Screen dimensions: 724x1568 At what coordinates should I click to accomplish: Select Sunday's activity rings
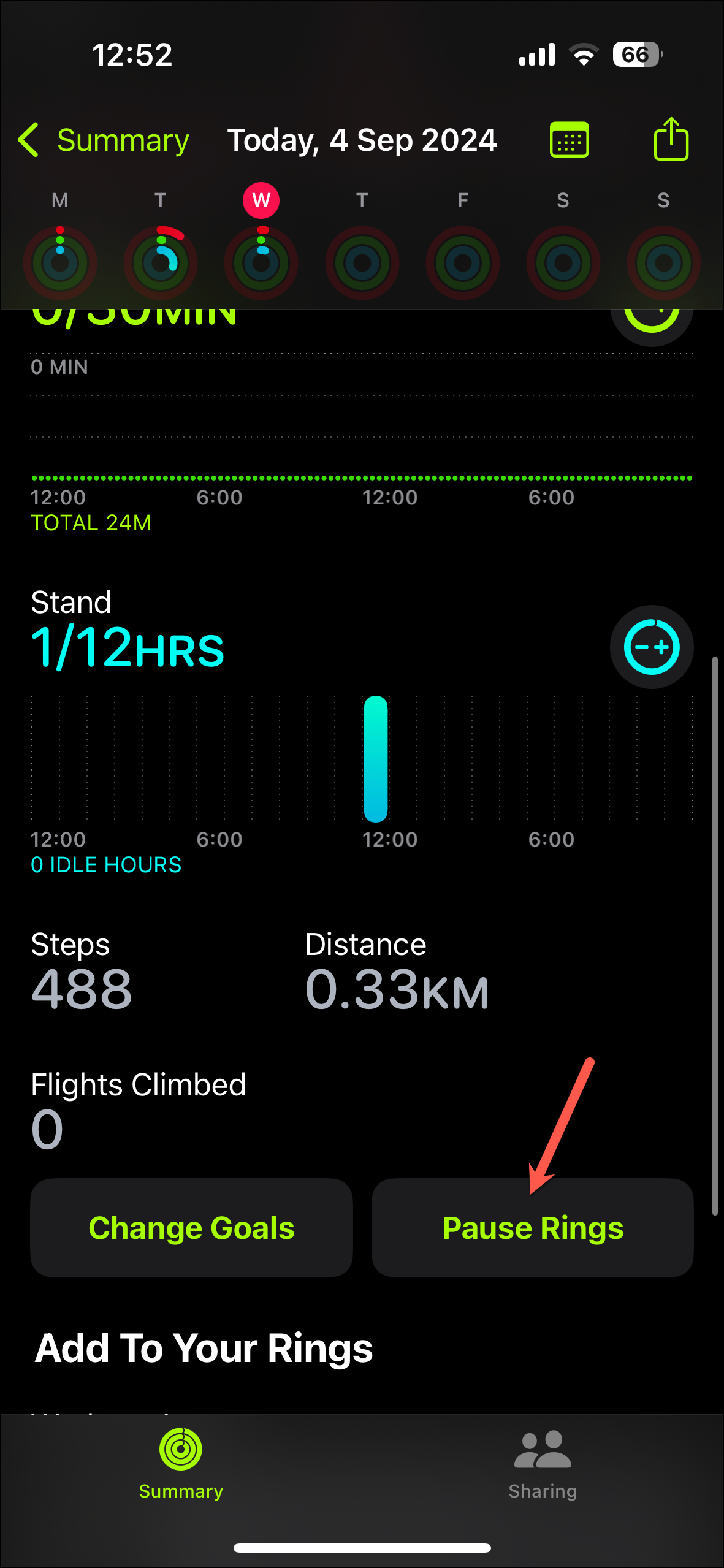663,262
